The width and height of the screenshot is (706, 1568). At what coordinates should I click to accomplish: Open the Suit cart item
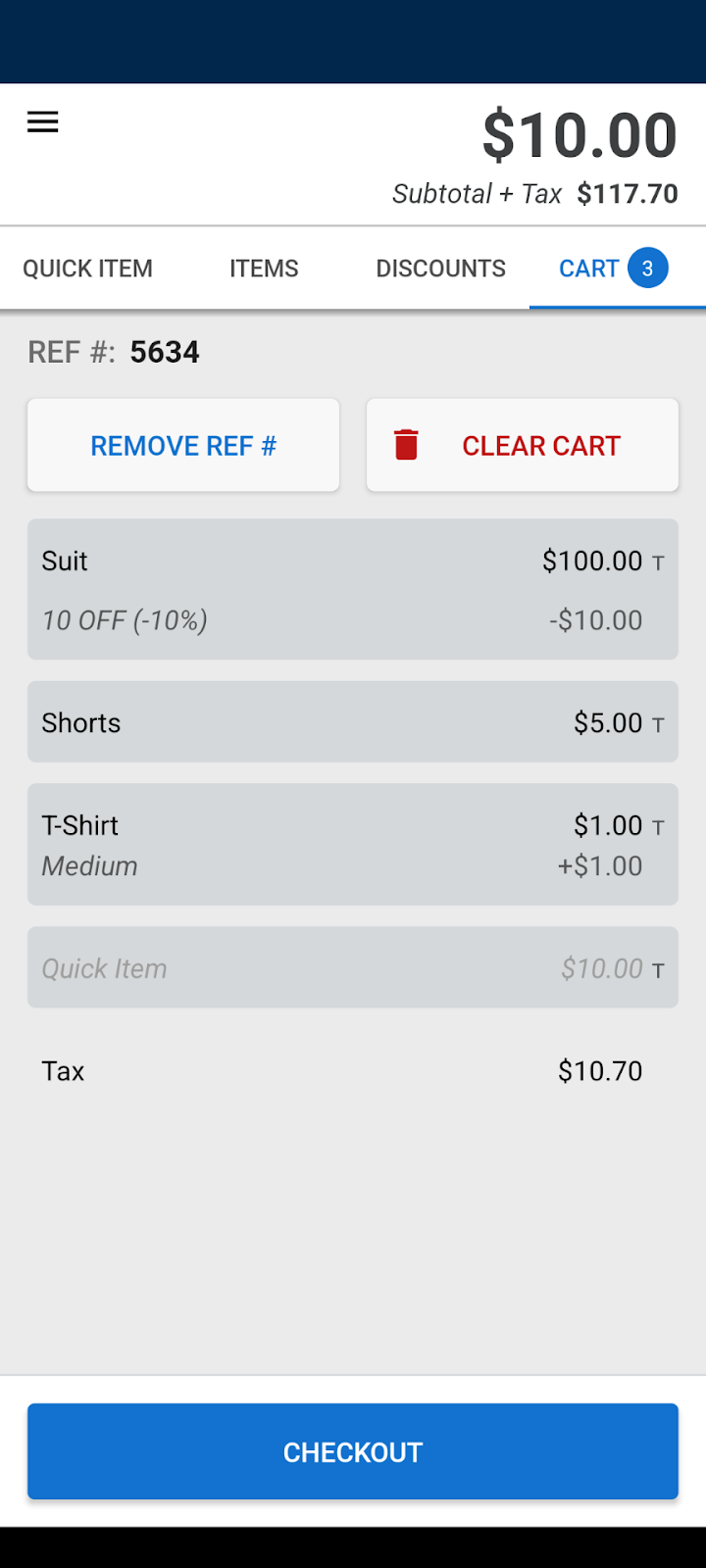pos(353,589)
